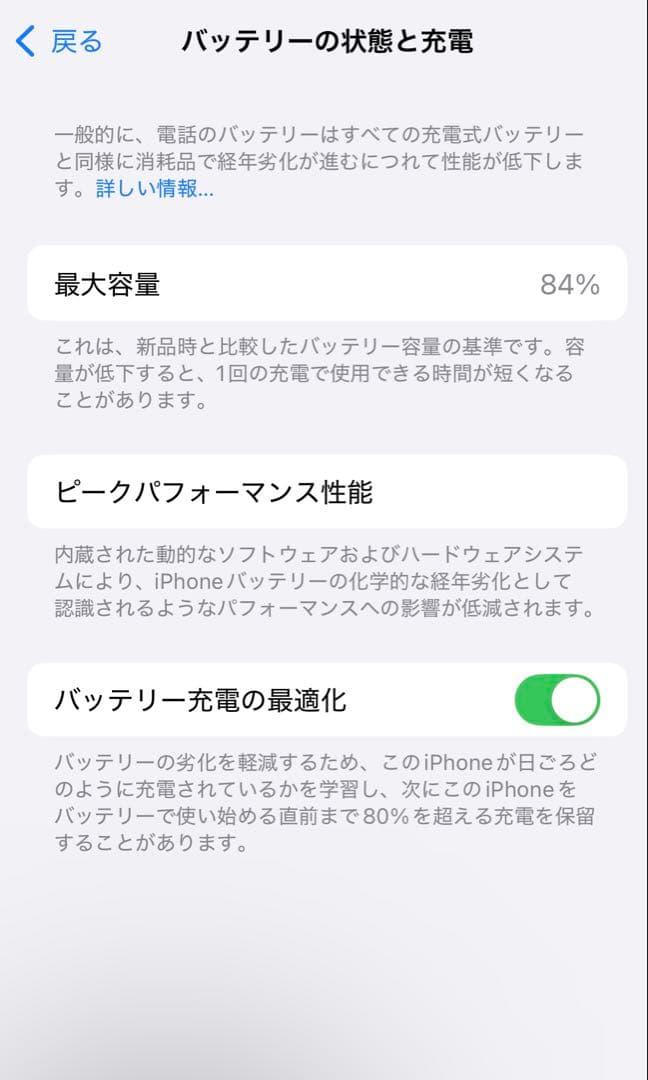
Task: Go back with the 戻る button
Action: pos(60,41)
